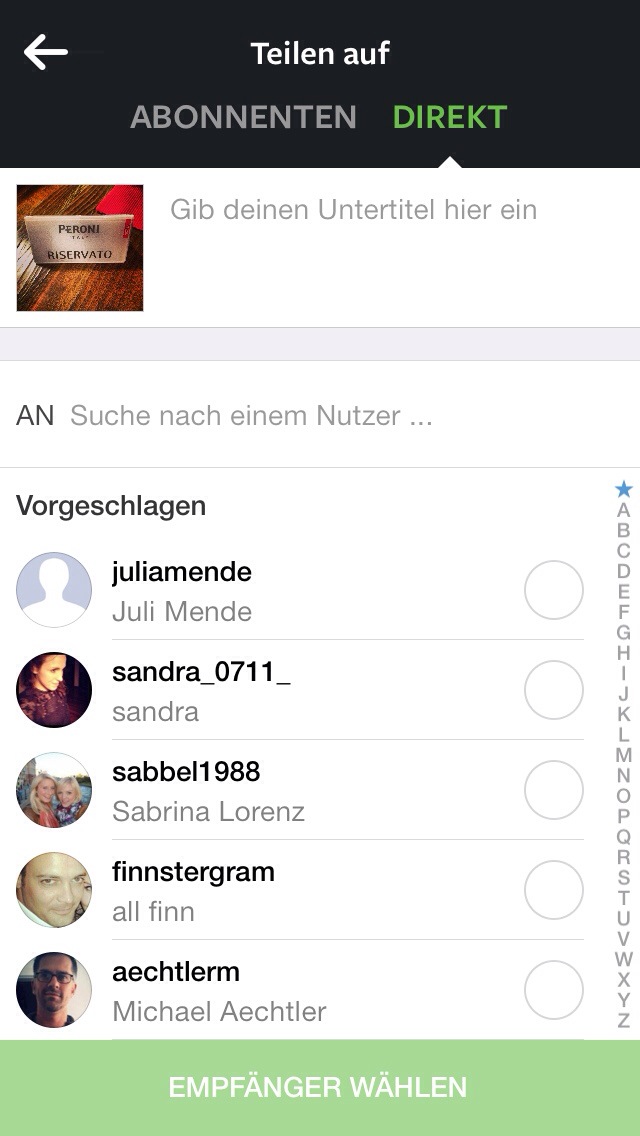This screenshot has width=640, height=1136.
Task: Jump to suggested via star index
Action: pyautogui.click(x=623, y=490)
